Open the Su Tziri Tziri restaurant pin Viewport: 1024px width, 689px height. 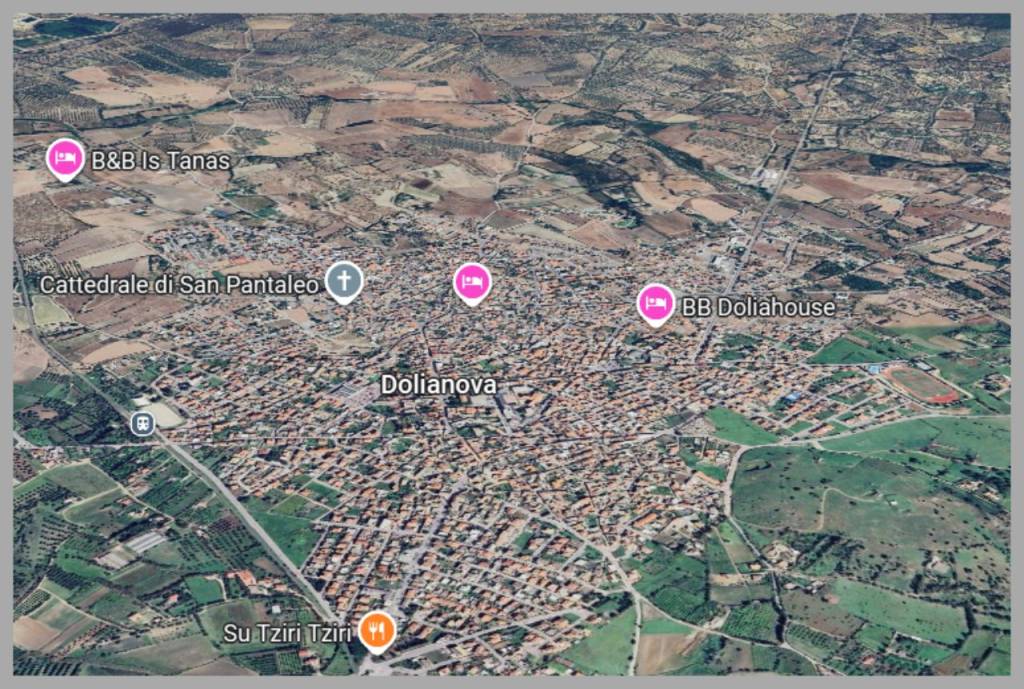(x=377, y=630)
